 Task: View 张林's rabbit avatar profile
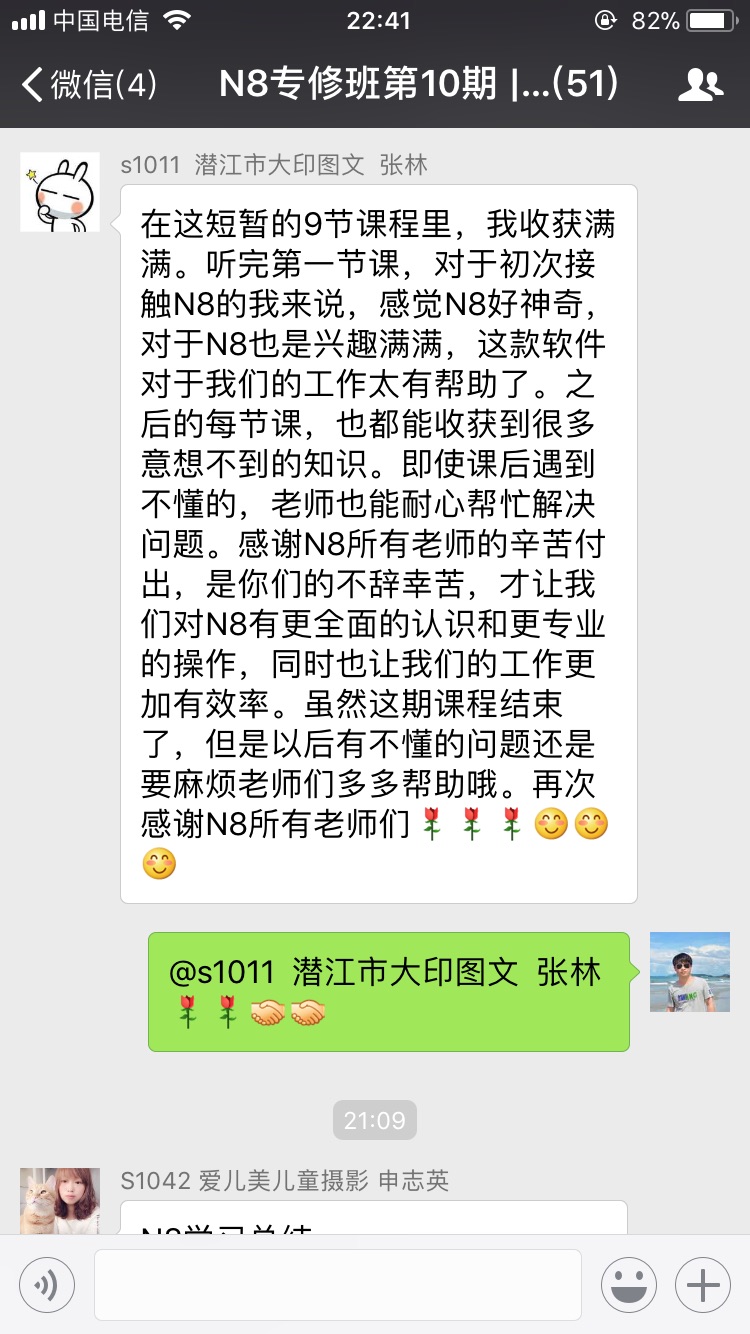pyautogui.click(x=60, y=192)
